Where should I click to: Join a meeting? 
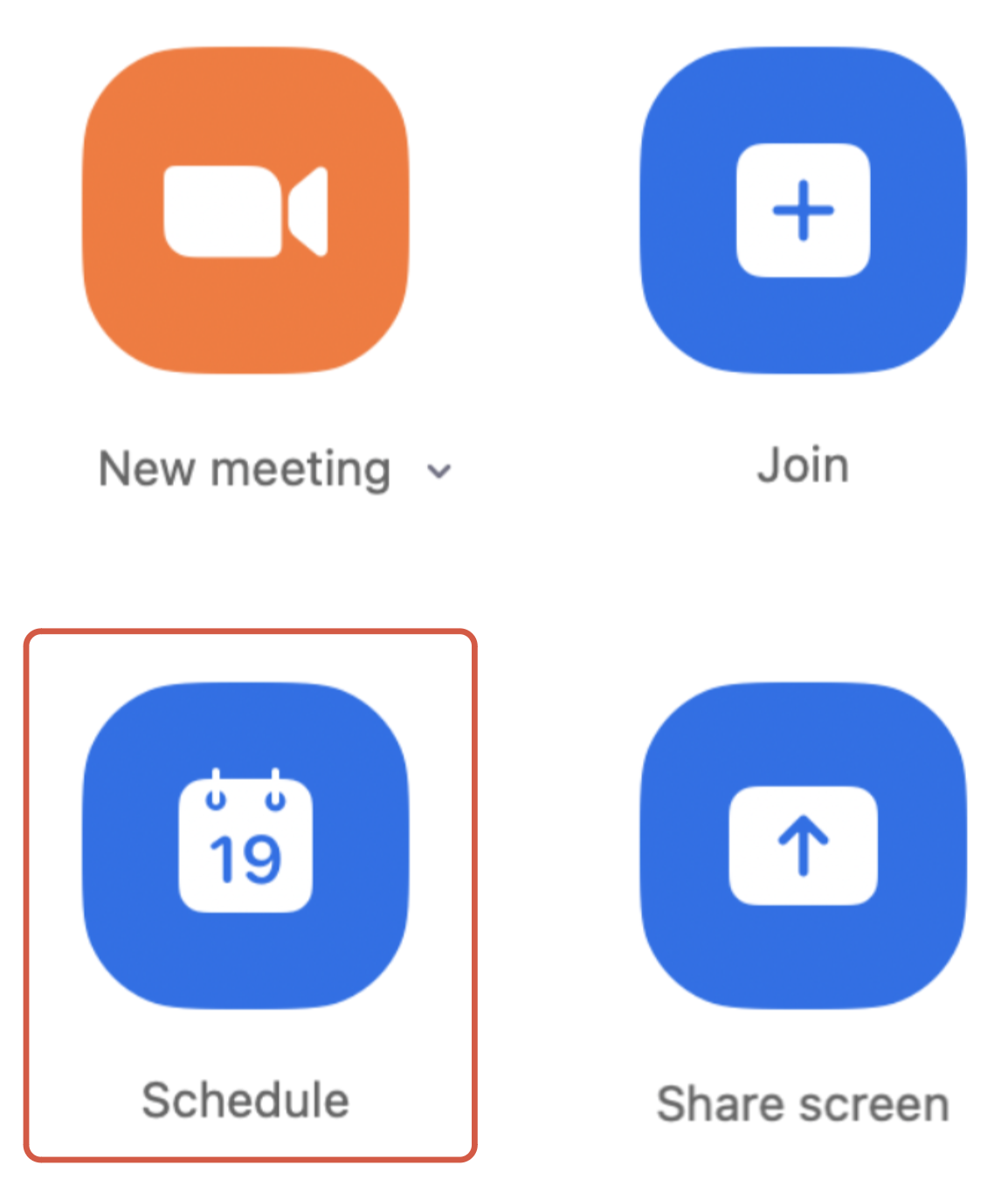coord(803,210)
